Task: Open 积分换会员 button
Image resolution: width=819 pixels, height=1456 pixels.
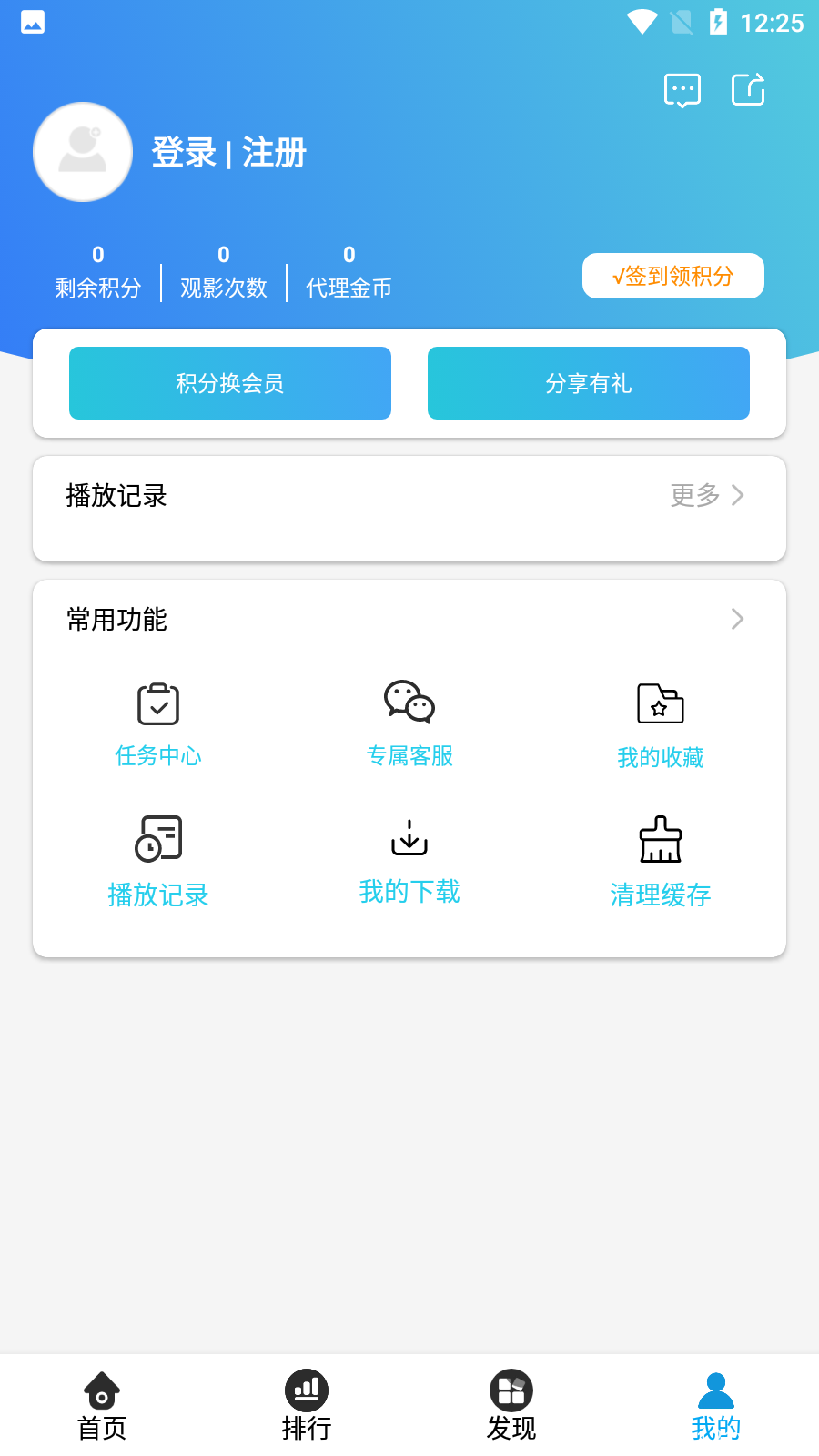Action: click(x=230, y=383)
